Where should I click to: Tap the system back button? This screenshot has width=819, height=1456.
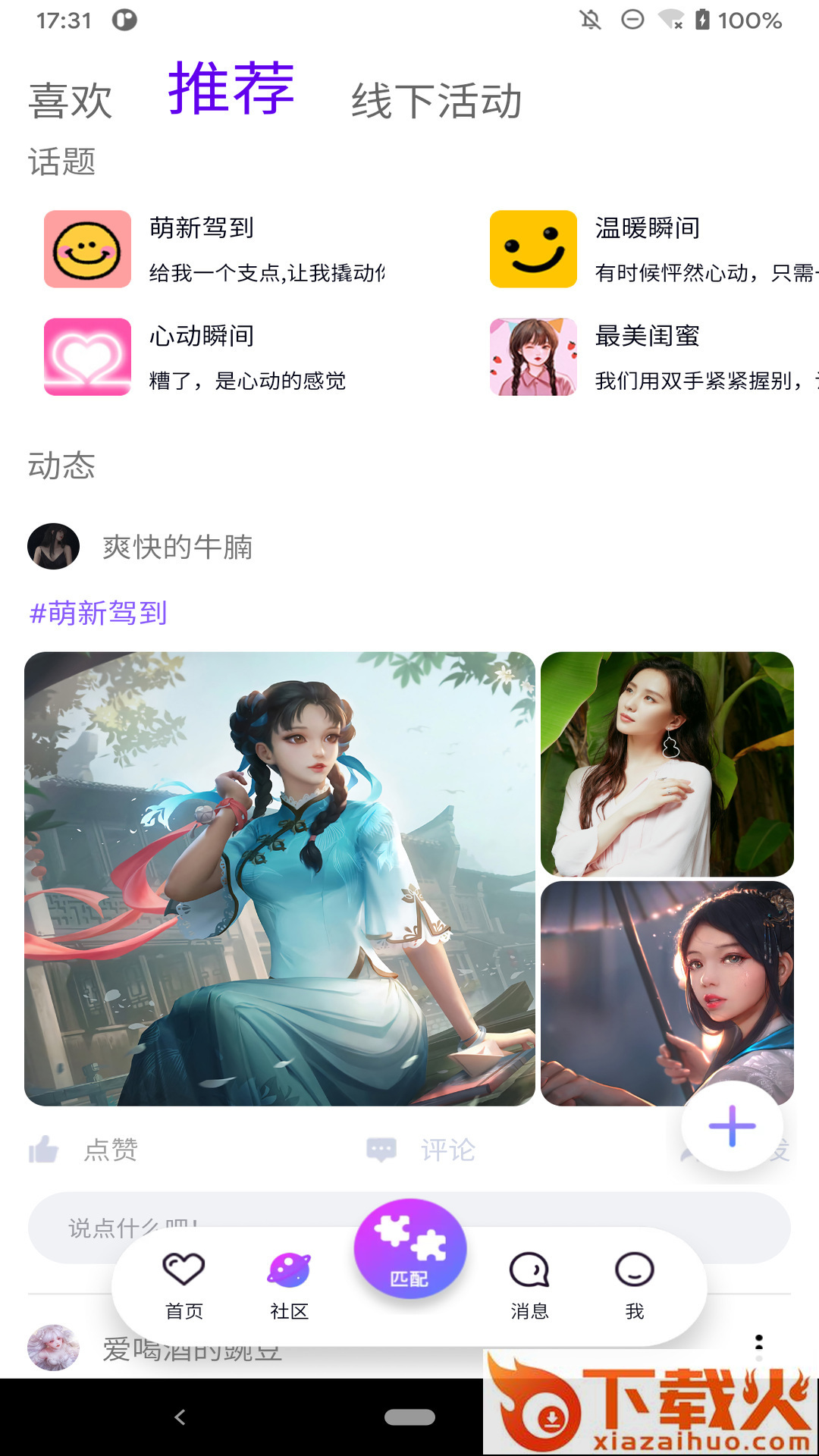[180, 1417]
